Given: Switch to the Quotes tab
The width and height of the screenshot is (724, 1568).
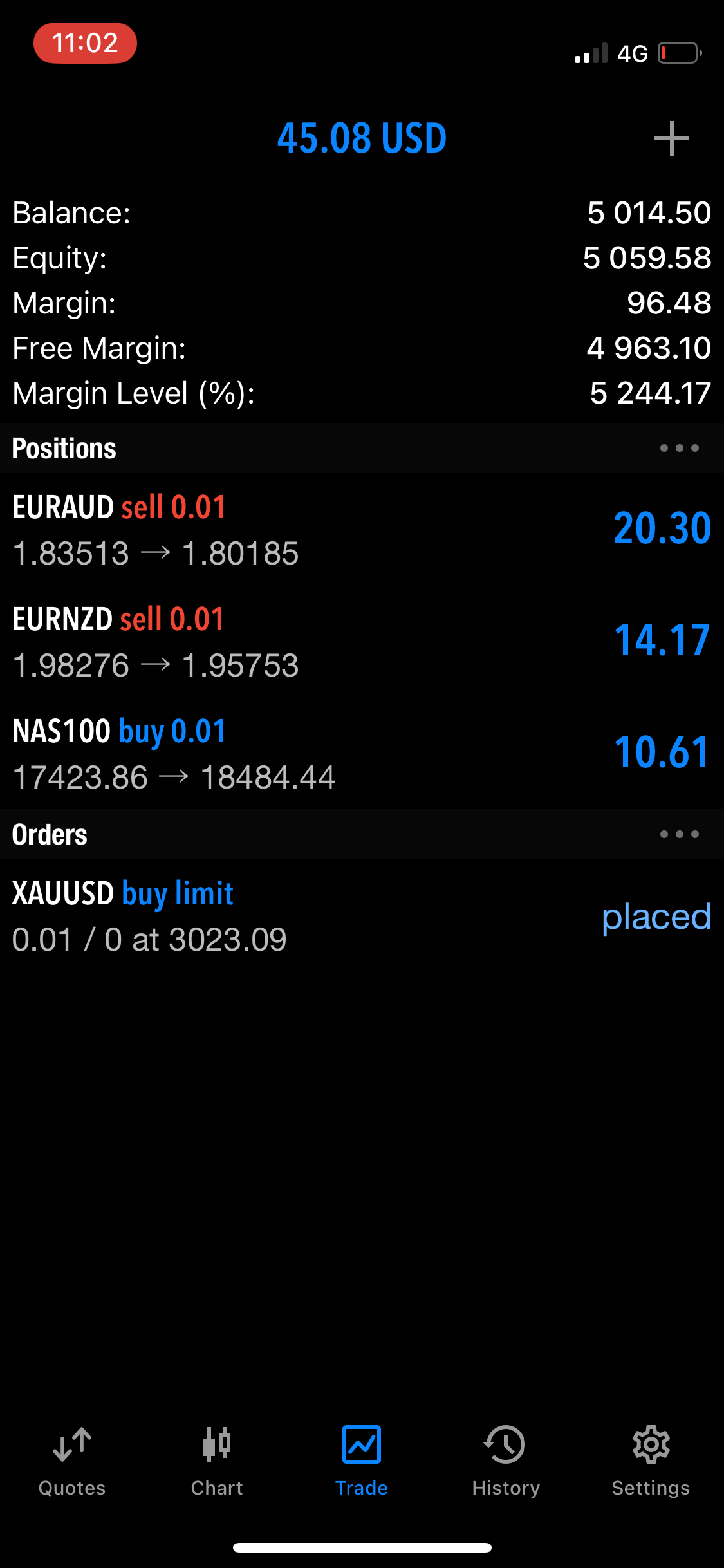Looking at the screenshot, I should [72, 1461].
